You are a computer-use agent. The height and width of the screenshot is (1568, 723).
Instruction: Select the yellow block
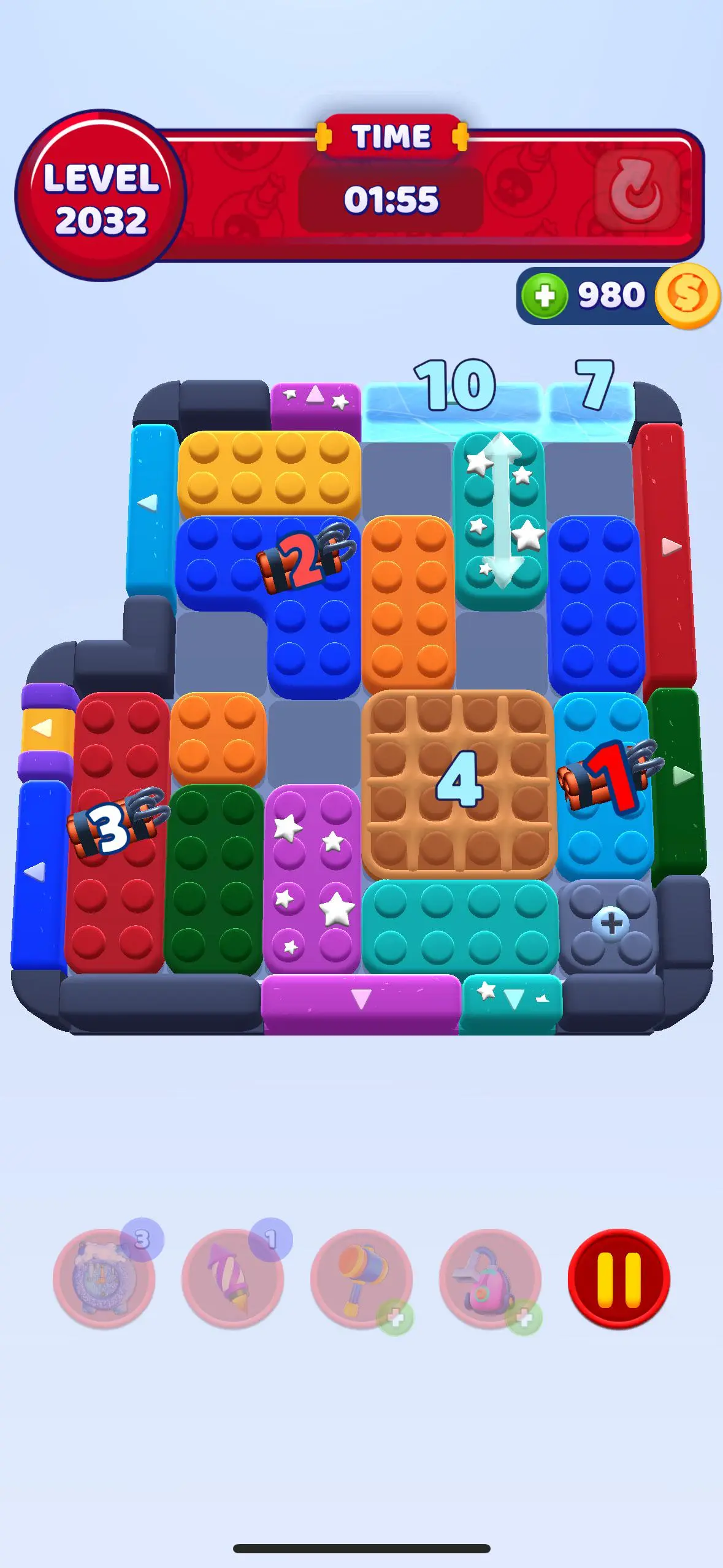click(269, 474)
